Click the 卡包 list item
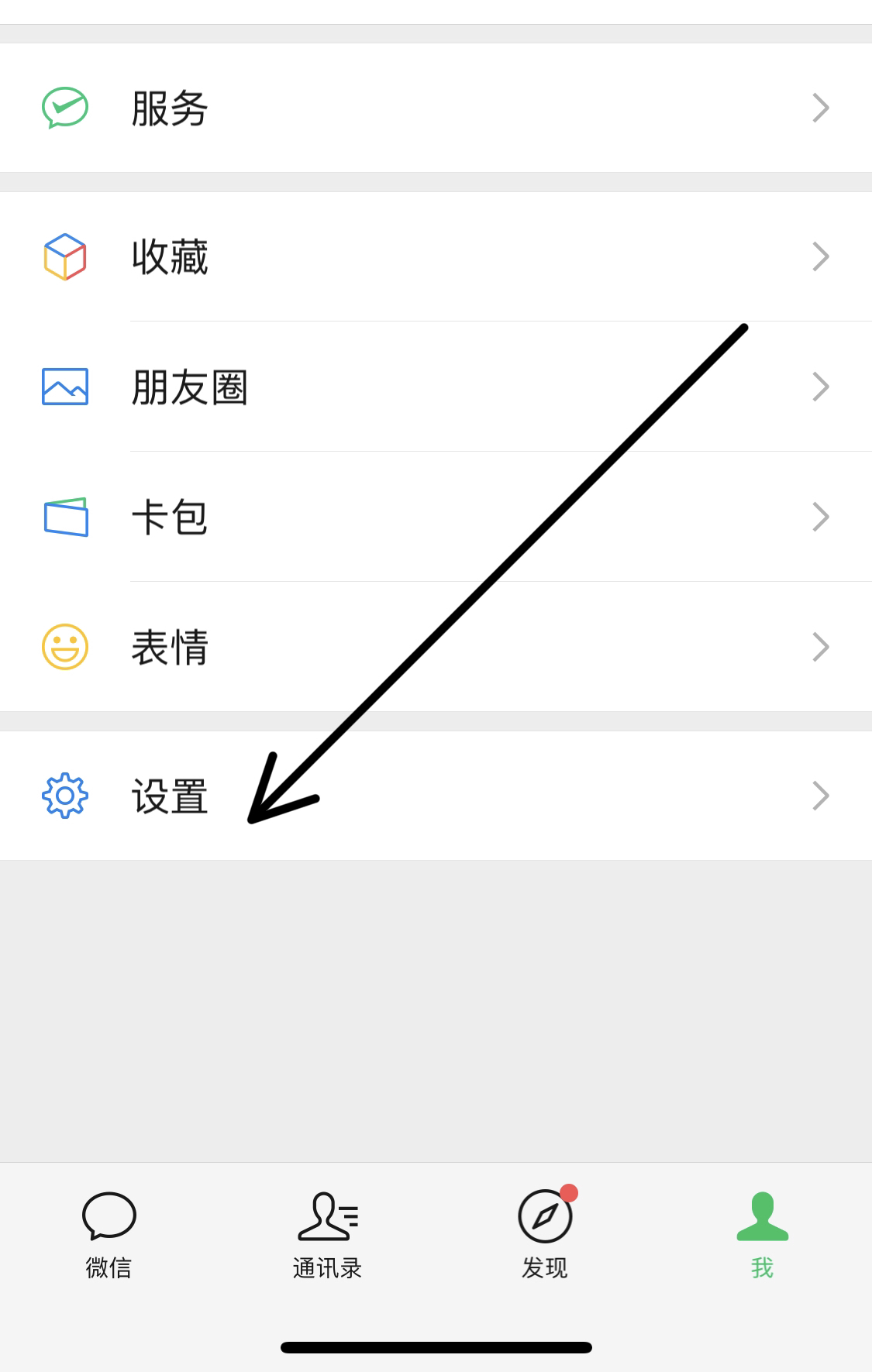 pyautogui.click(x=169, y=517)
